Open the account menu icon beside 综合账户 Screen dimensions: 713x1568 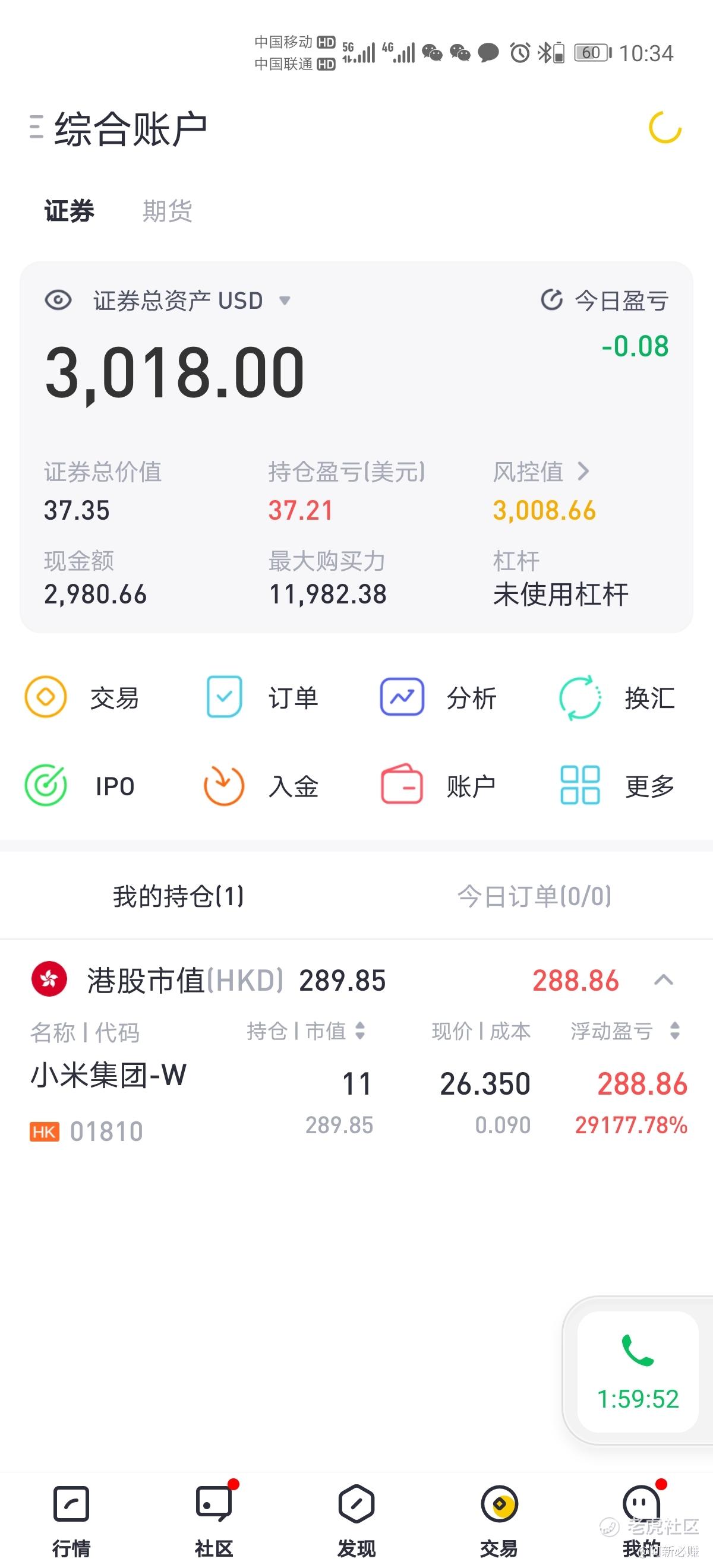[x=36, y=127]
